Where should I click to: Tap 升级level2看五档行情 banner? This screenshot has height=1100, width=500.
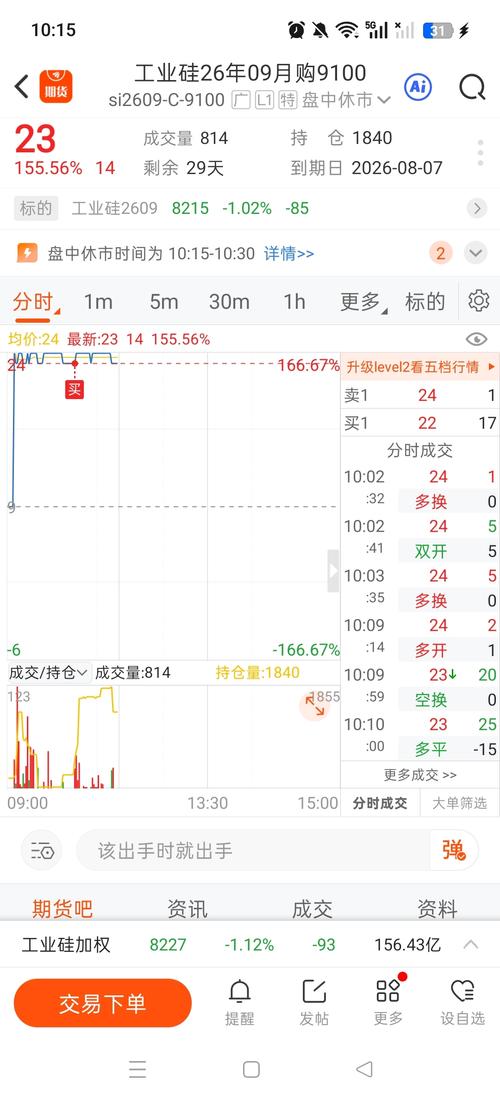[x=420, y=366]
